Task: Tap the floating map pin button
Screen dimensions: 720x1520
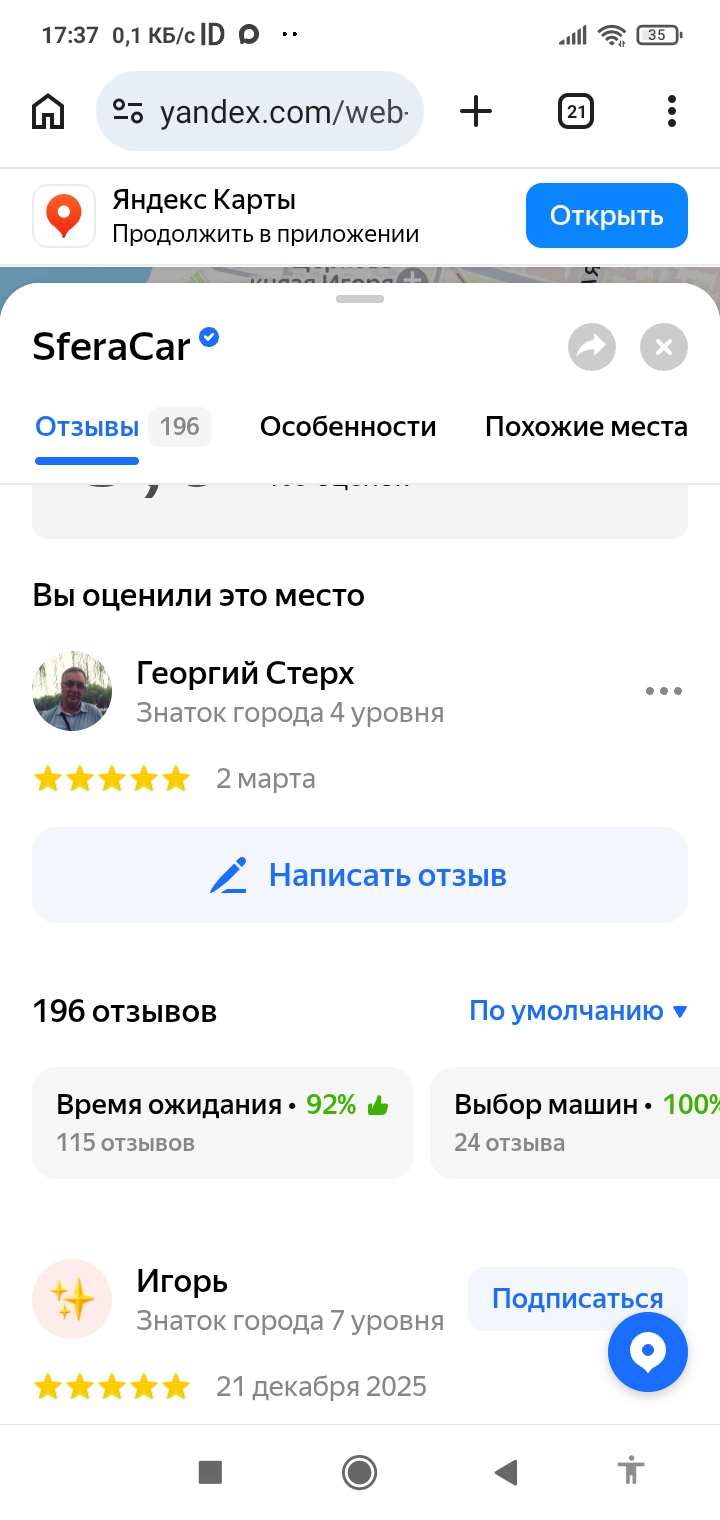Action: click(x=648, y=1352)
